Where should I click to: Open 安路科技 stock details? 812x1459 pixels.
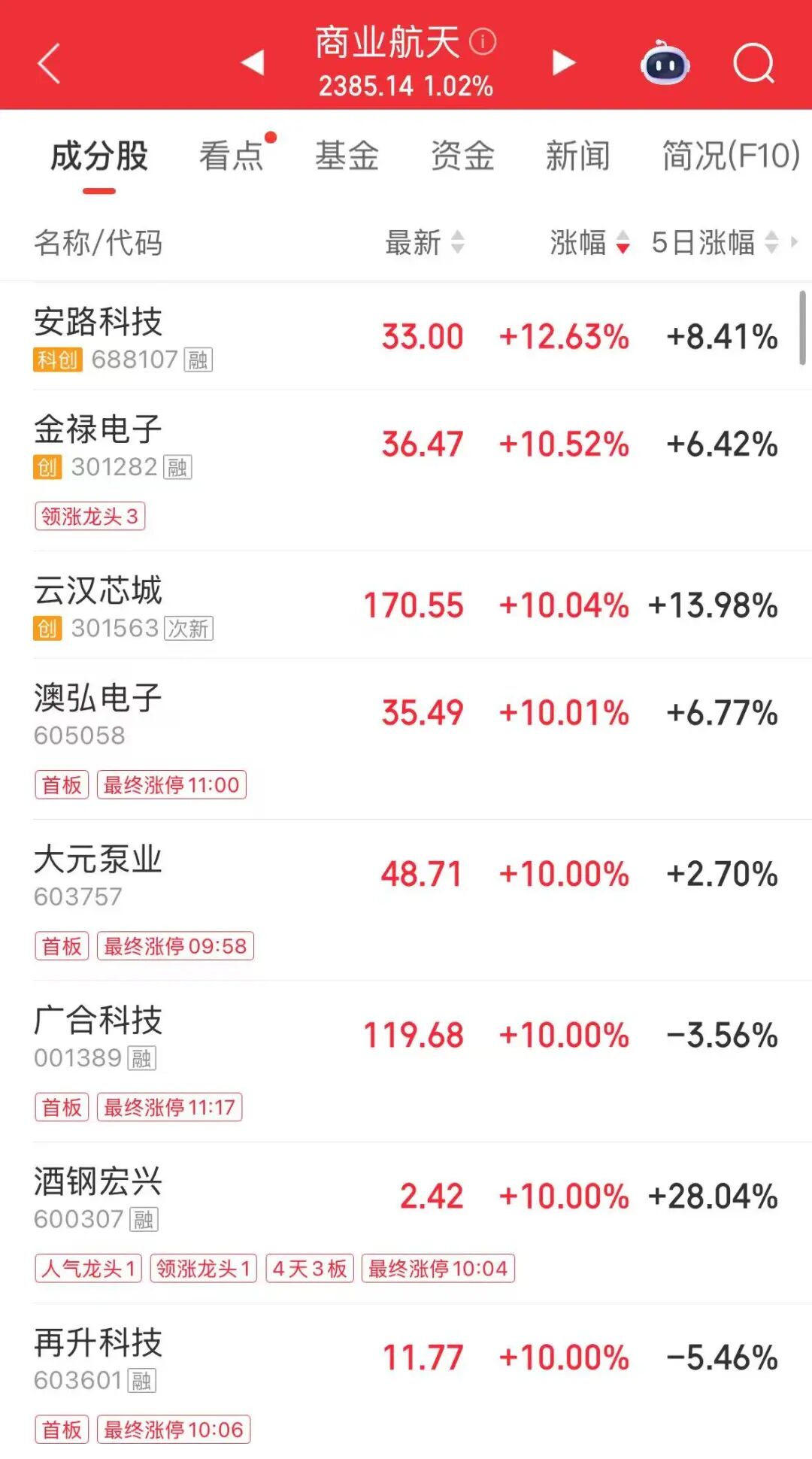point(98,323)
